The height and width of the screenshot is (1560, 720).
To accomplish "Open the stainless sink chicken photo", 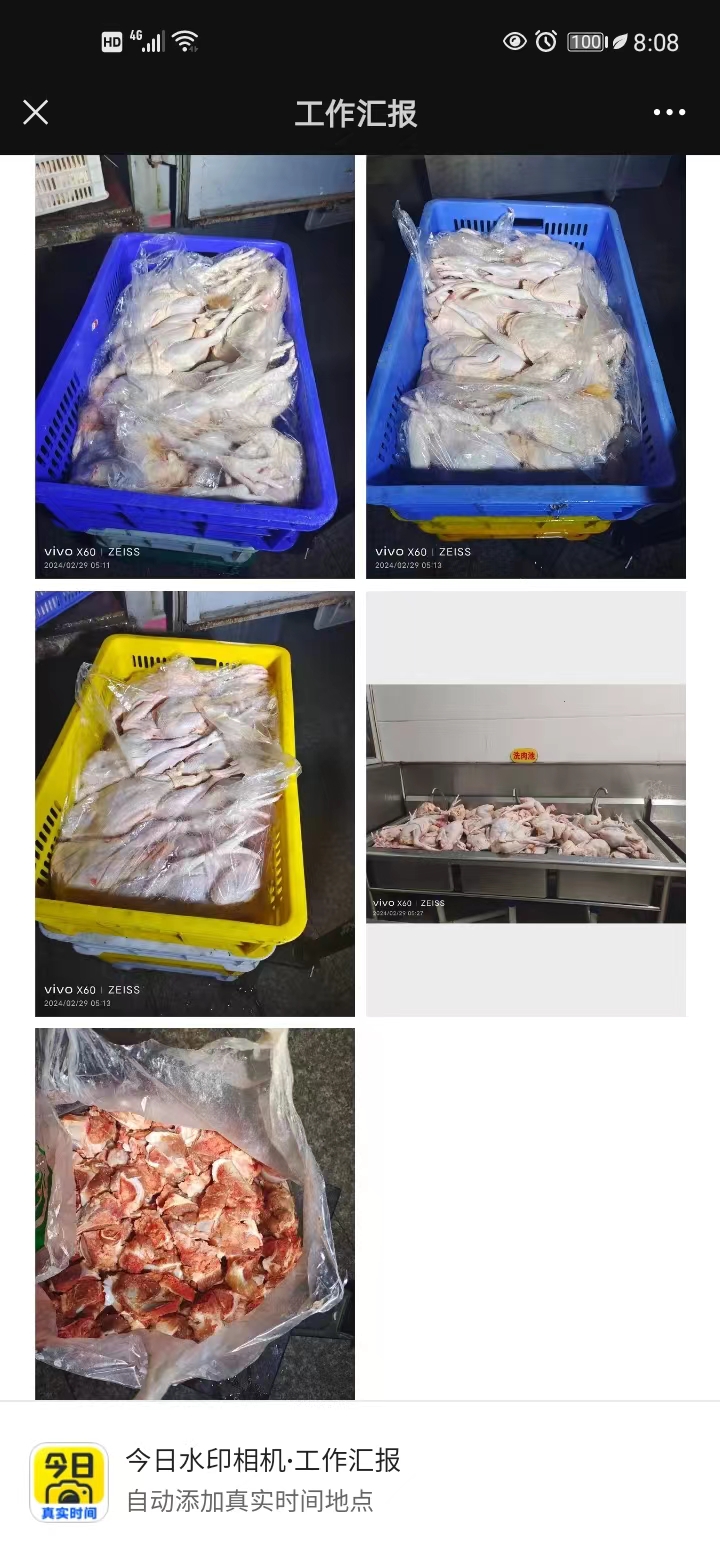I will coord(525,803).
